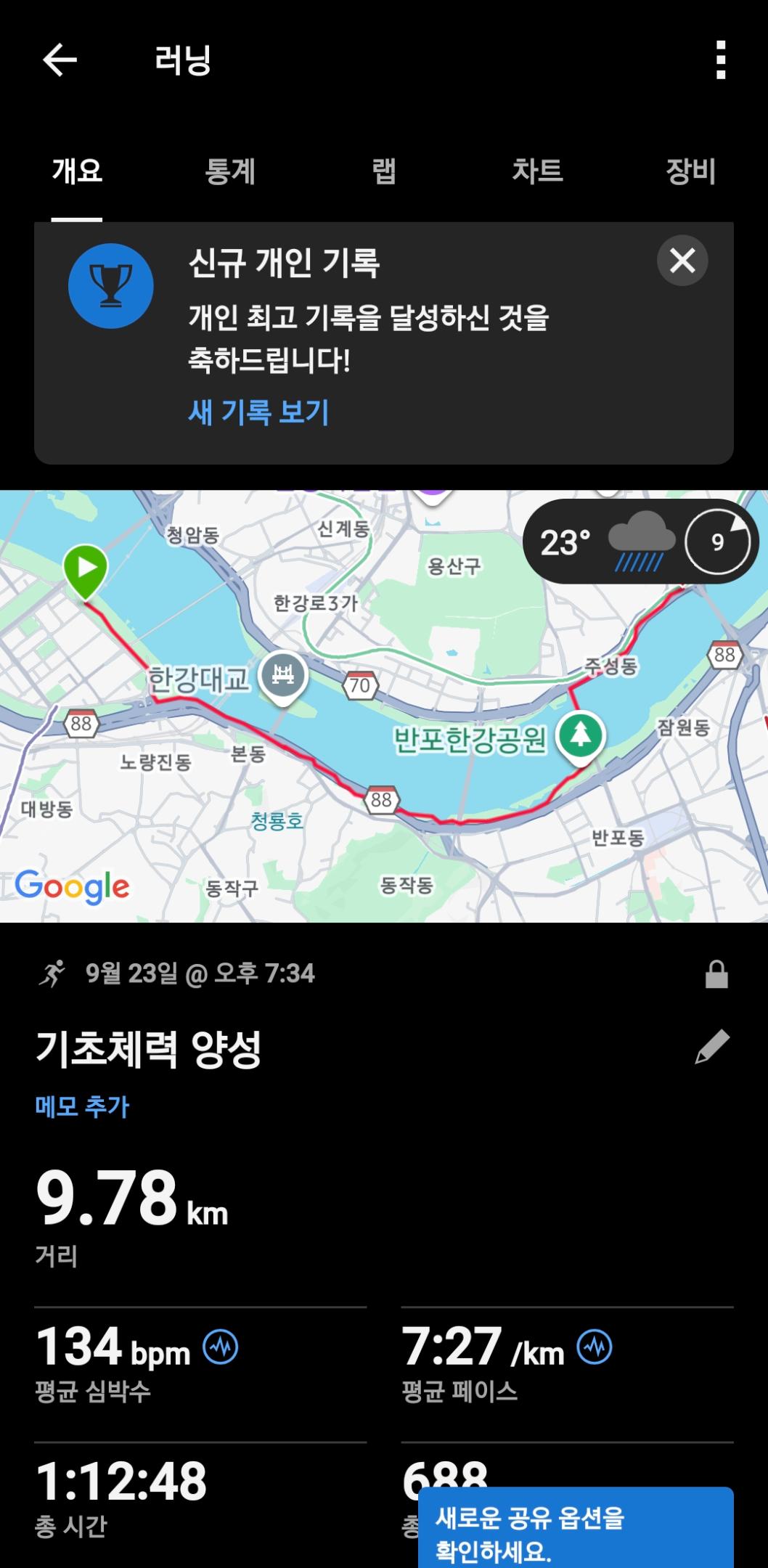Screen dimensions: 768x1568
Task: Tap the info icon beside 7:27 /km
Action: 595,1347
